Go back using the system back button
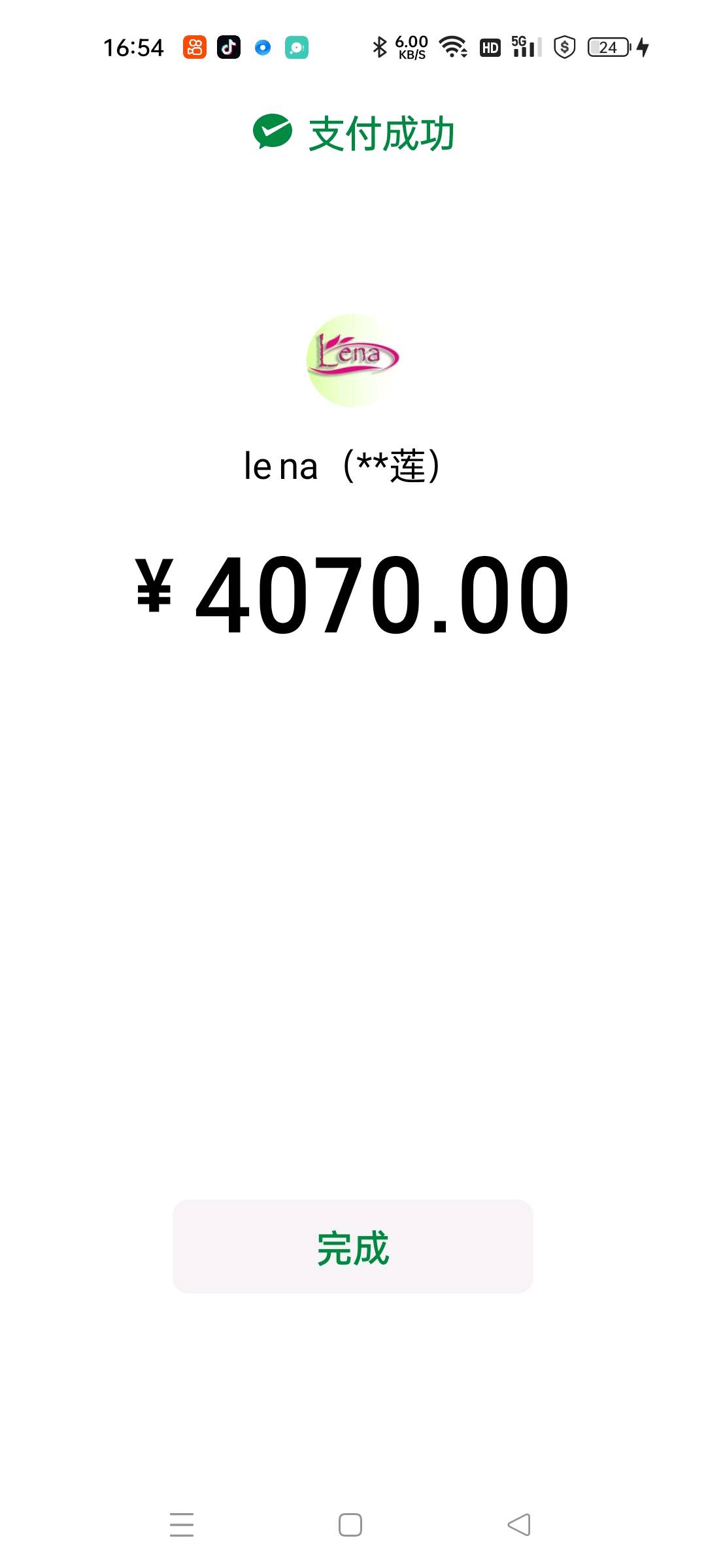This screenshot has width=706, height=1568. pos(519,1525)
